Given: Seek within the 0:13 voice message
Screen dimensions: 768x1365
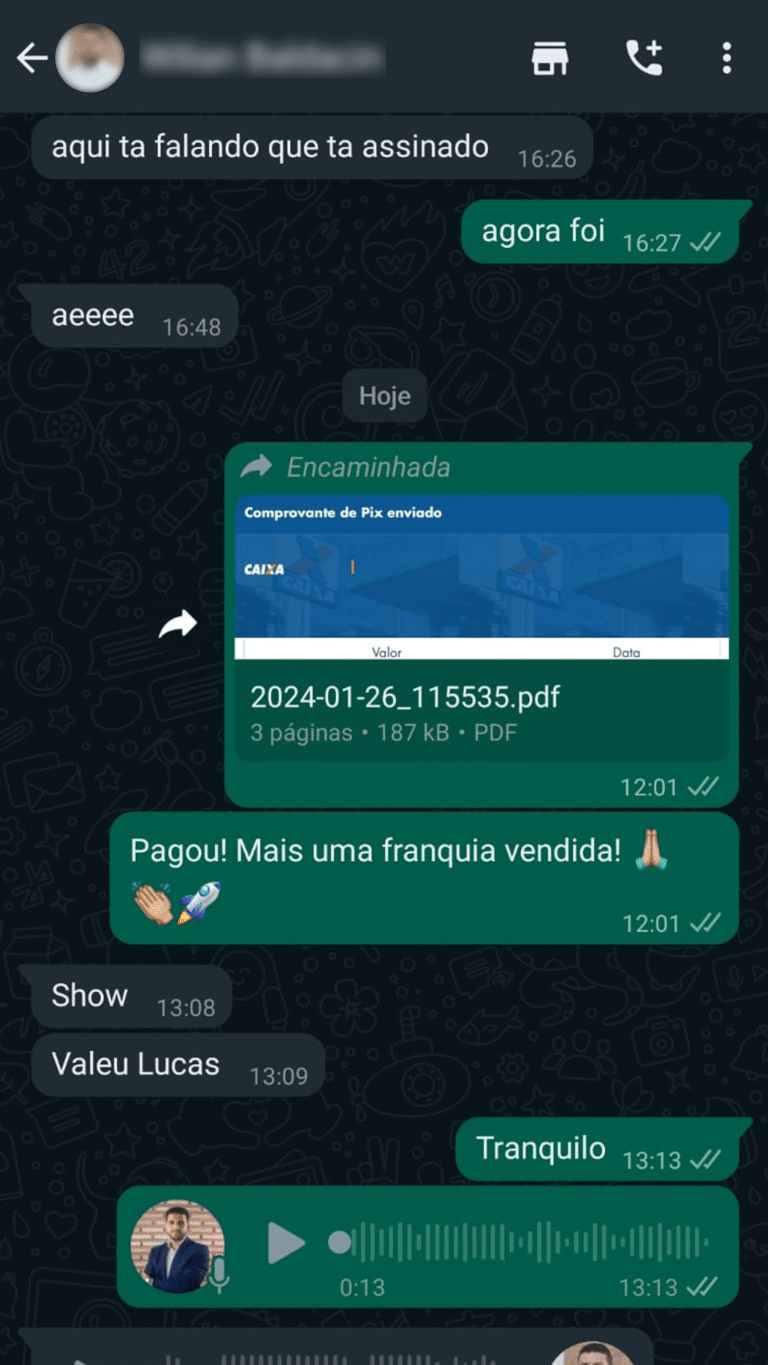Looking at the screenshot, I should tap(520, 1243).
